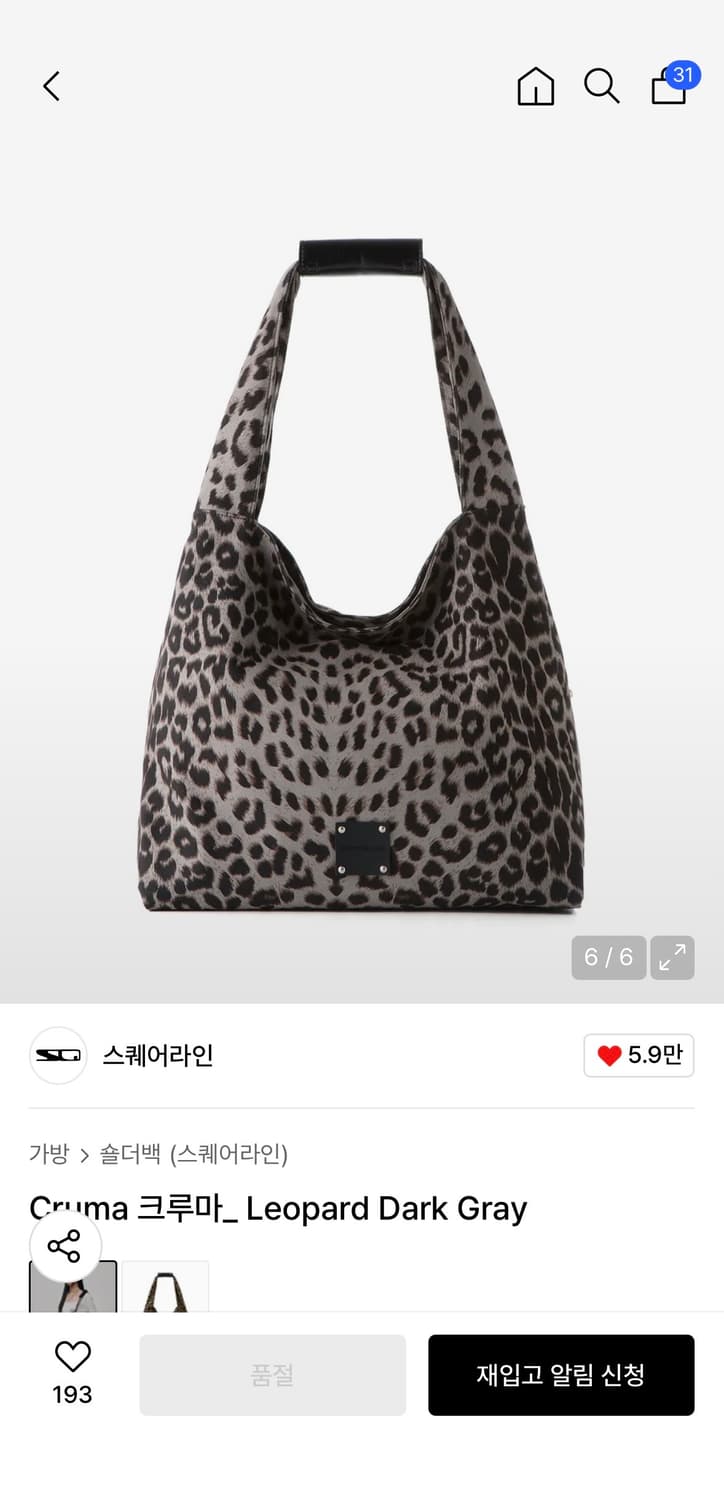Open the shopping cart icon
Viewport: 724px width, 1500px height.
click(x=668, y=90)
